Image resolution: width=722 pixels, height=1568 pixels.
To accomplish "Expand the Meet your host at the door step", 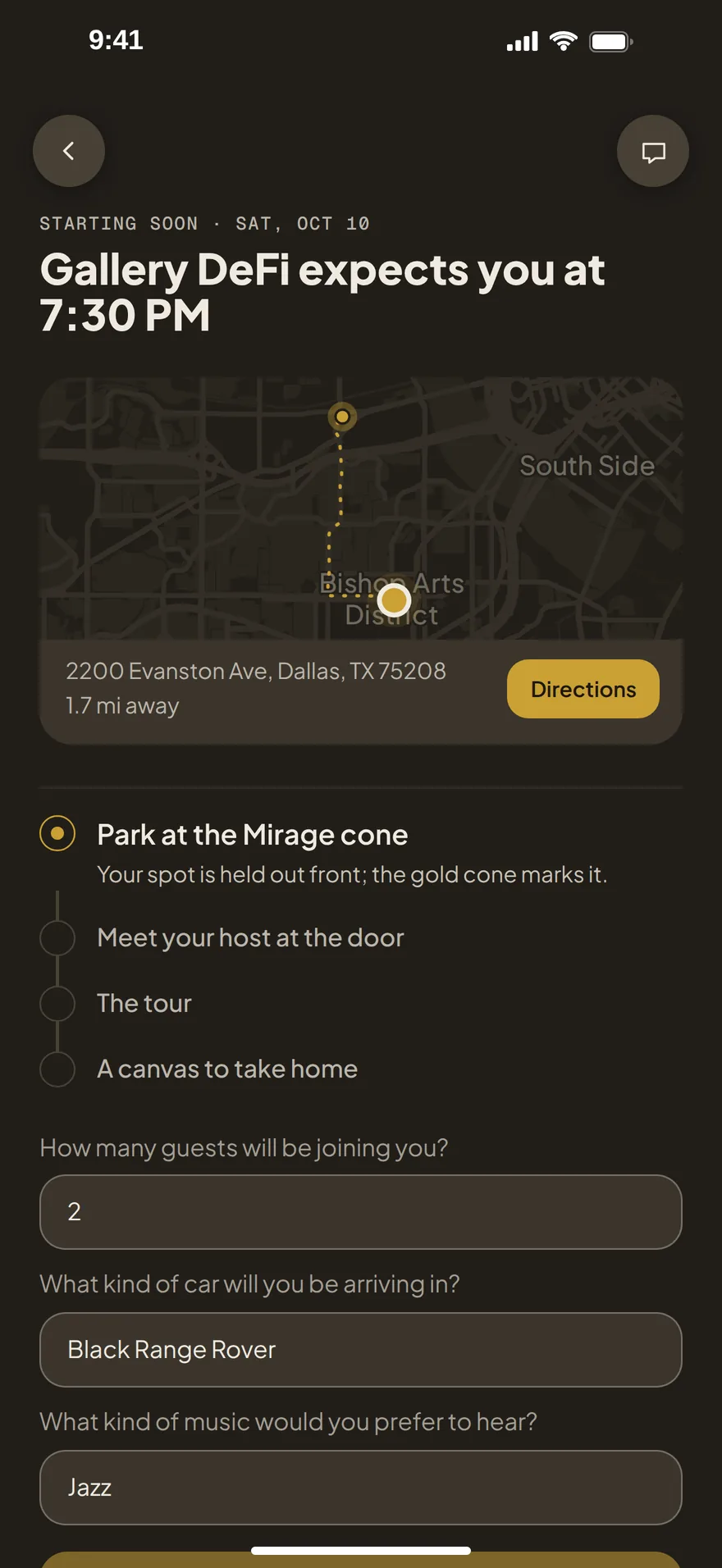I will [x=361, y=938].
